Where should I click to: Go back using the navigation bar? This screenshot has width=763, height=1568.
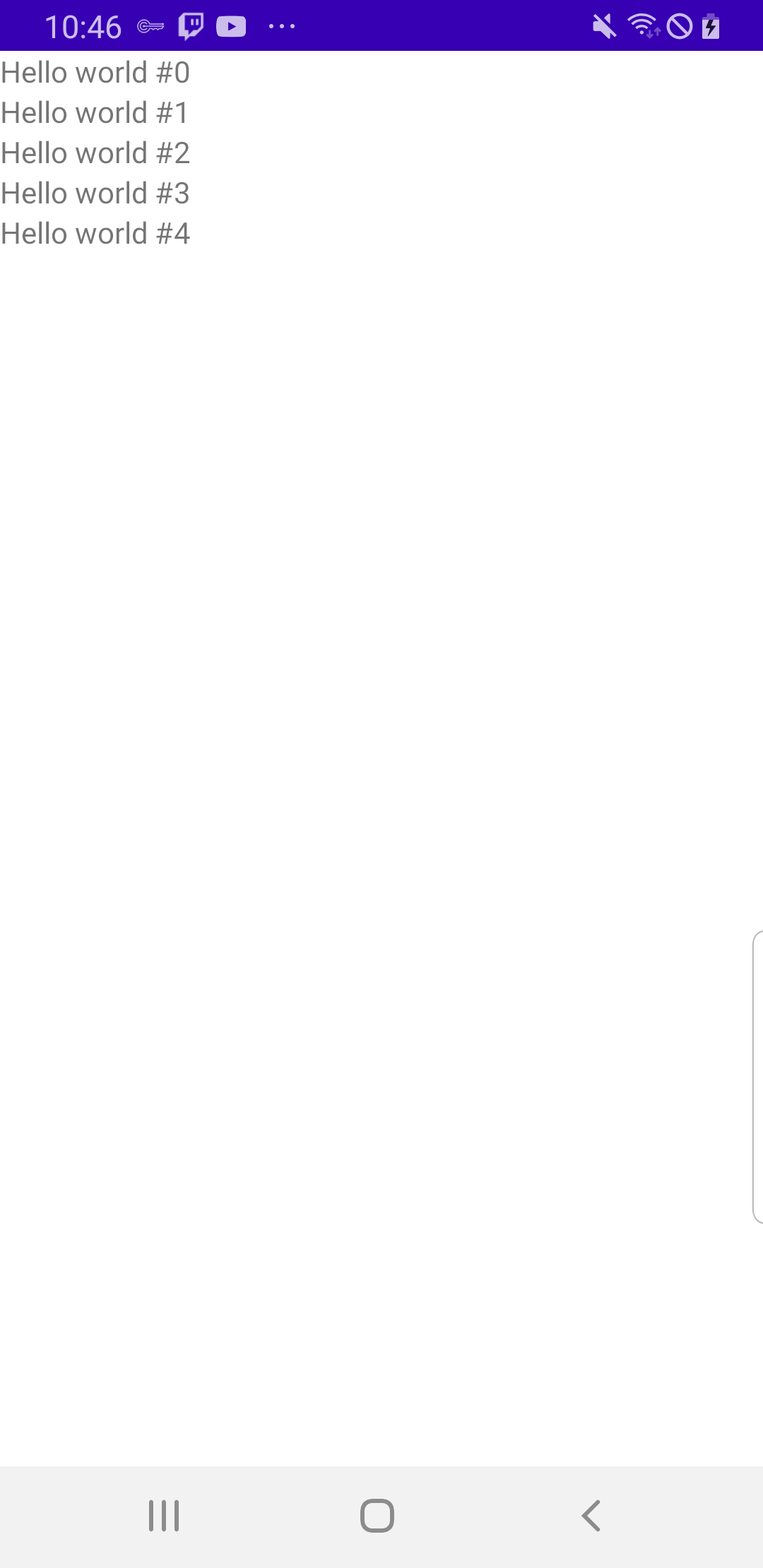pyautogui.click(x=591, y=1516)
